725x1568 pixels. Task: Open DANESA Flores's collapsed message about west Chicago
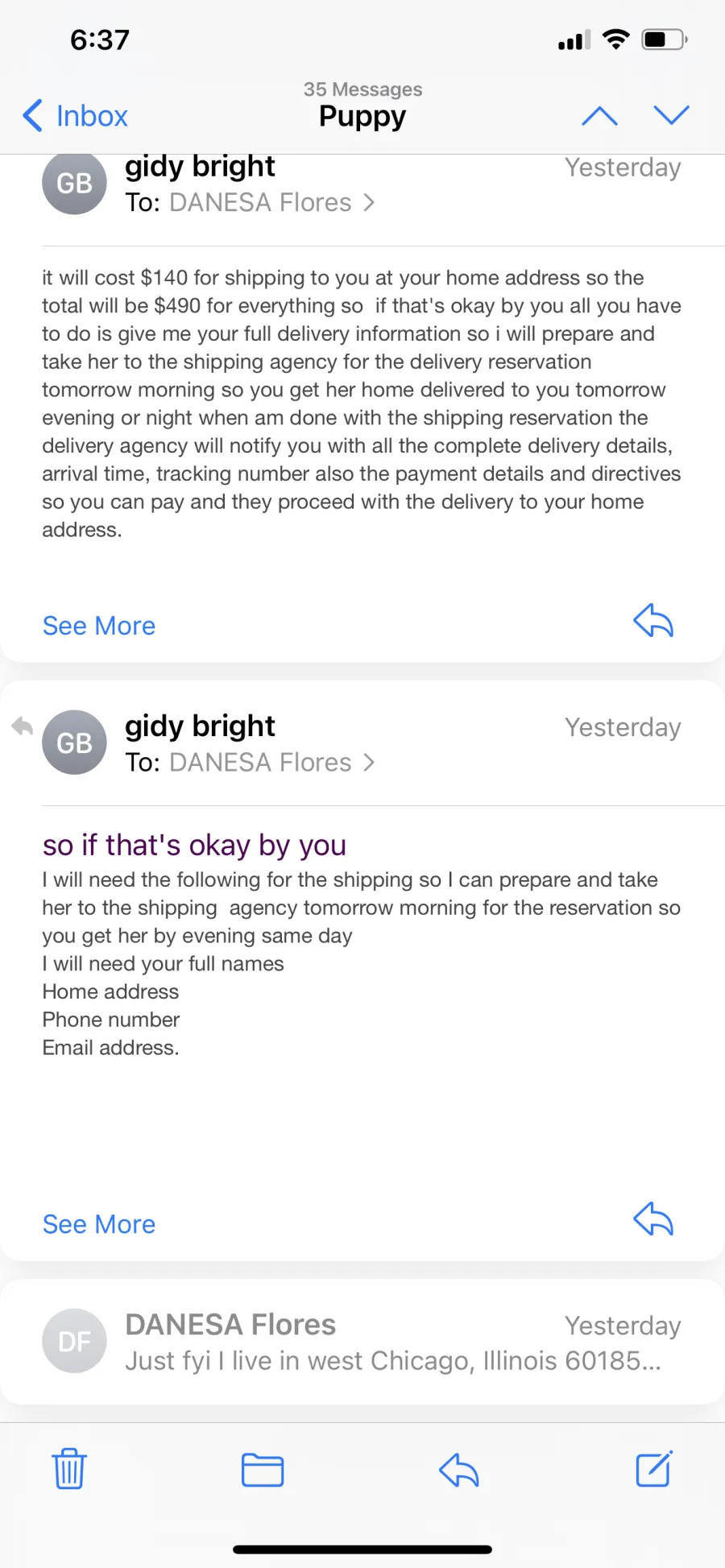point(362,1342)
